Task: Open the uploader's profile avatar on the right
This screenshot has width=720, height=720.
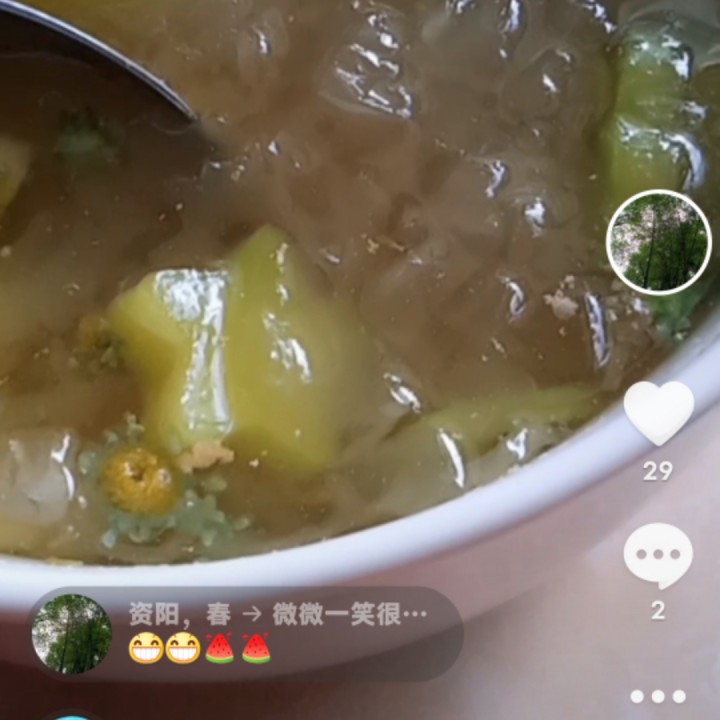Action: coord(658,242)
